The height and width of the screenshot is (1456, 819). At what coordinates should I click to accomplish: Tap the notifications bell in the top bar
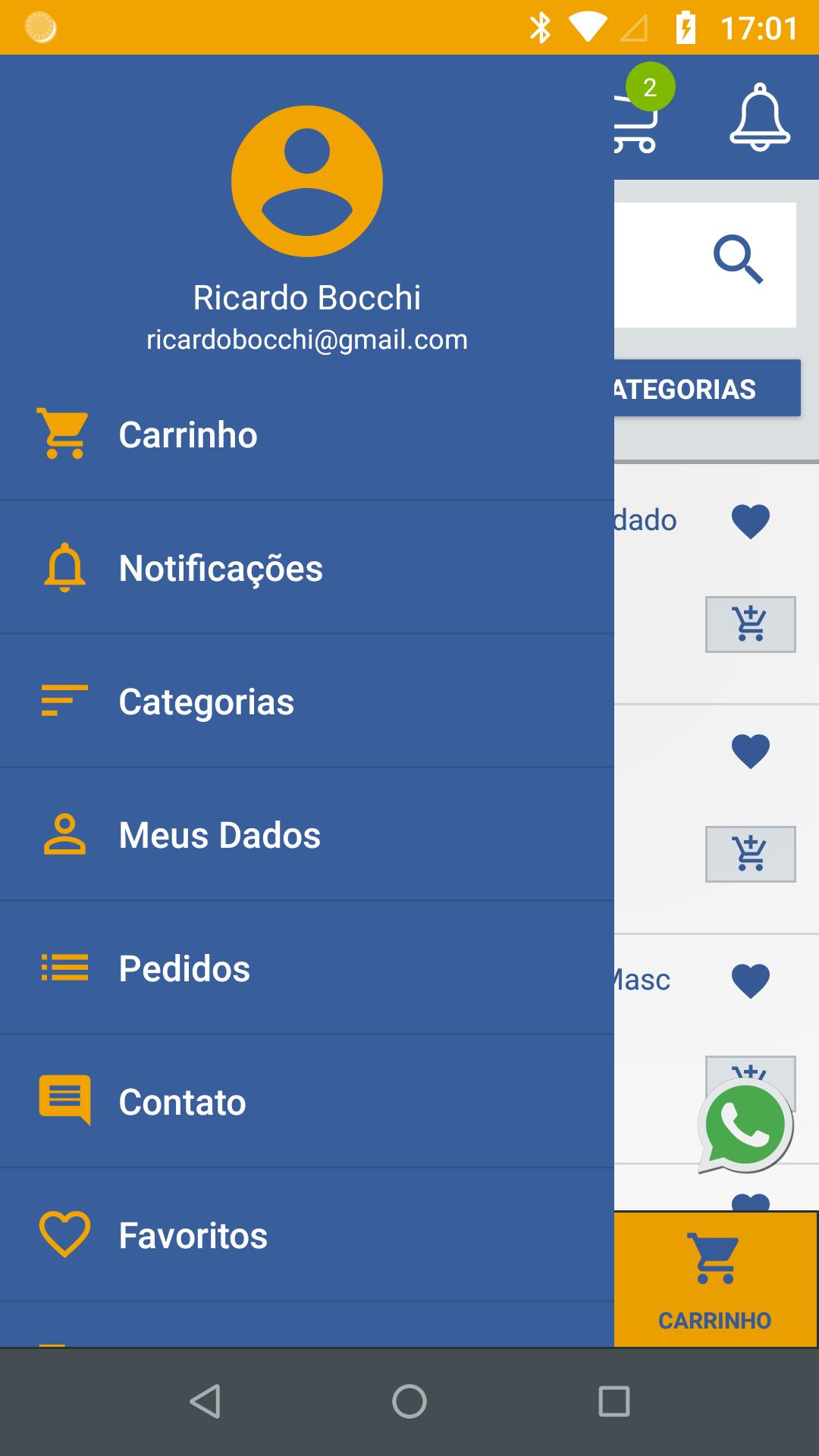pyautogui.click(x=760, y=118)
